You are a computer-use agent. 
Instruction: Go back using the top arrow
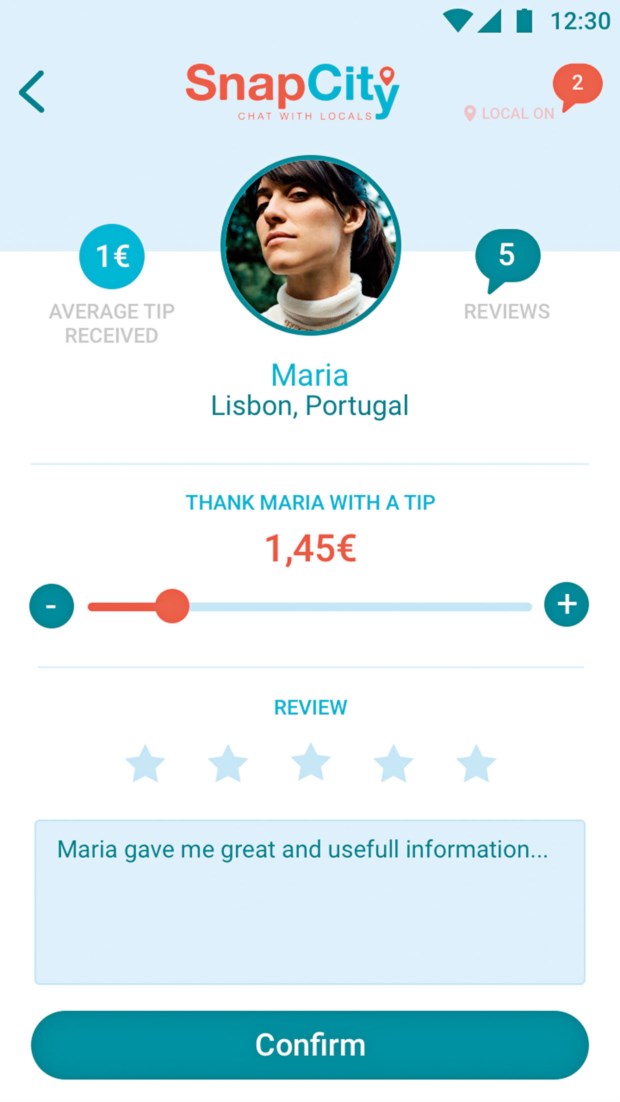click(x=32, y=92)
